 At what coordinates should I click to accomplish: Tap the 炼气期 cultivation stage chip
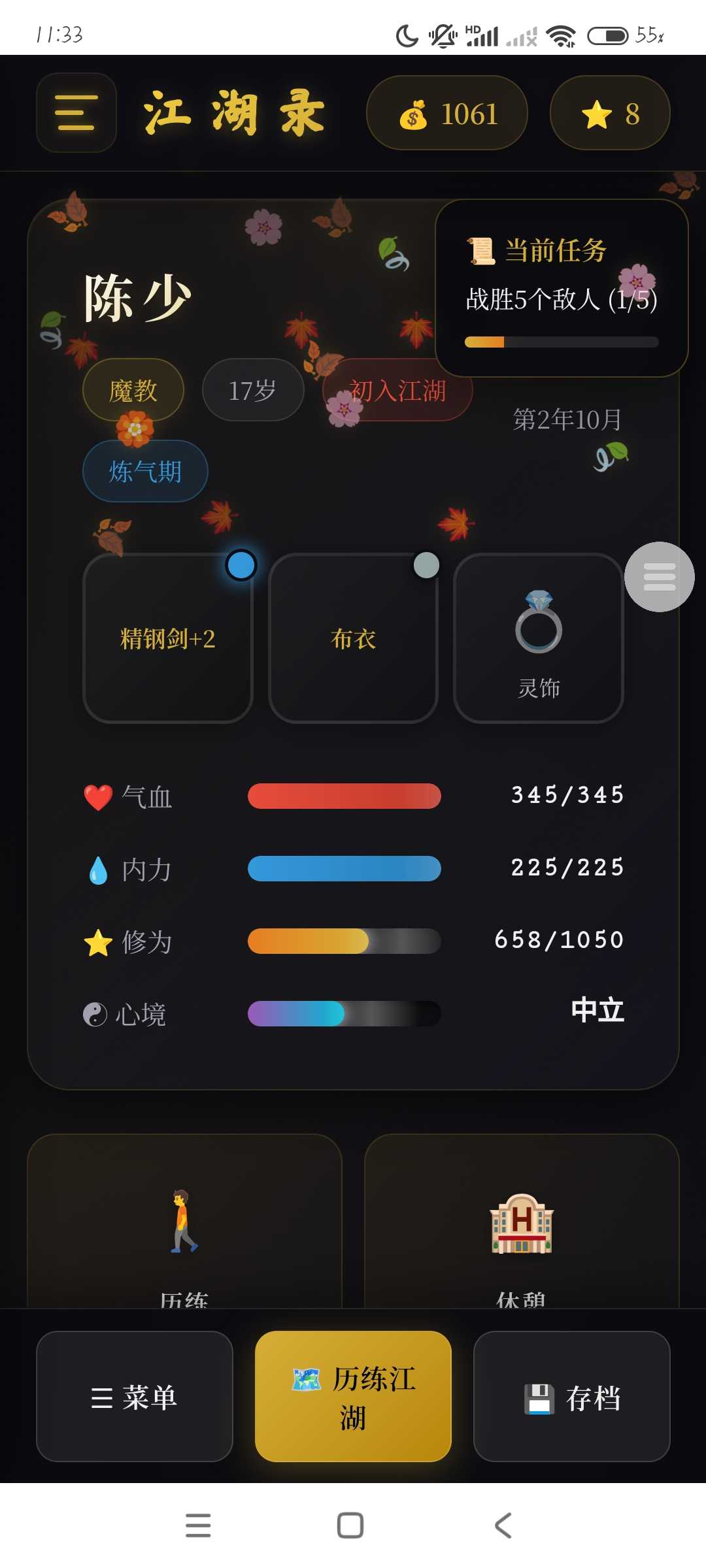click(145, 471)
